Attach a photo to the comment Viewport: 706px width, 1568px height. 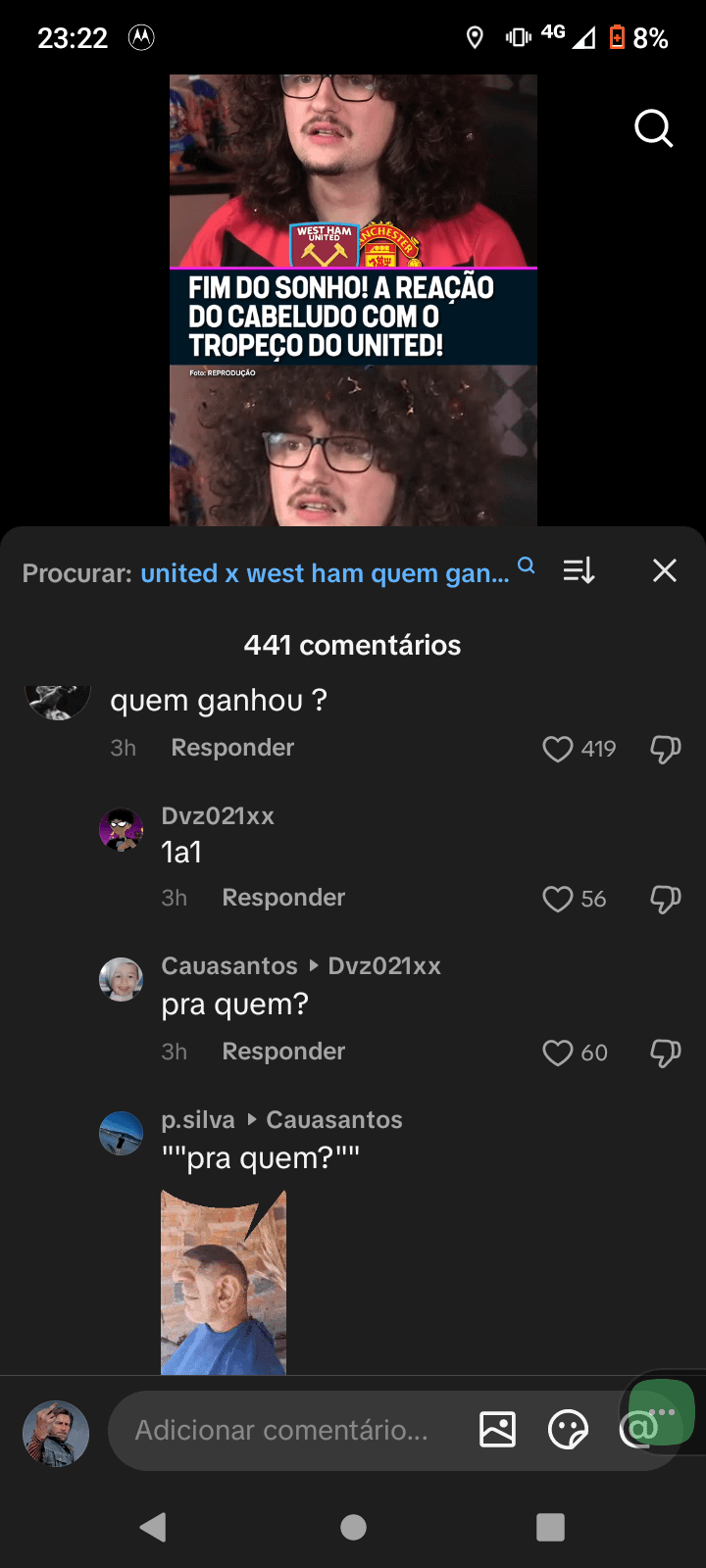(497, 1430)
